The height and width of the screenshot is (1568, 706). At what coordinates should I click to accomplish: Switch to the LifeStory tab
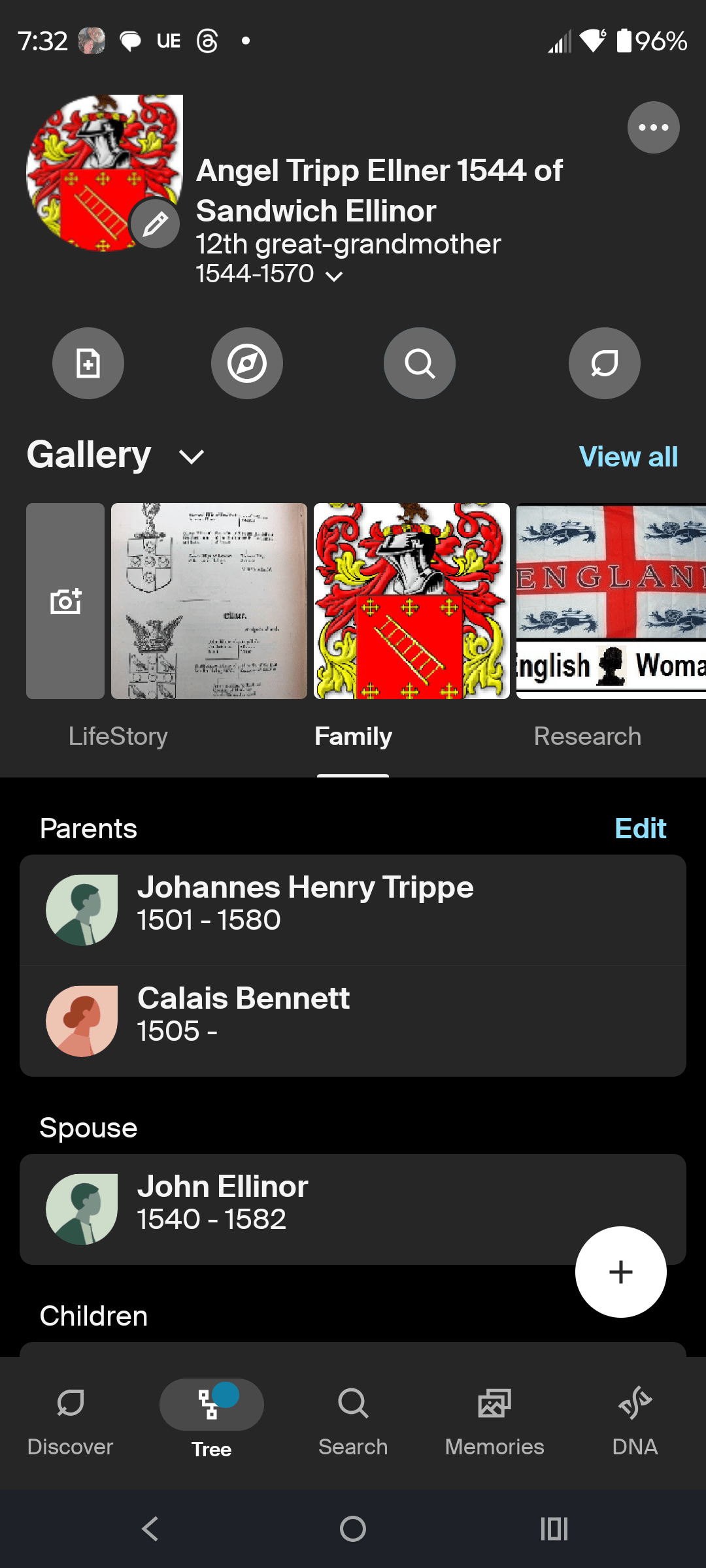[x=118, y=736]
